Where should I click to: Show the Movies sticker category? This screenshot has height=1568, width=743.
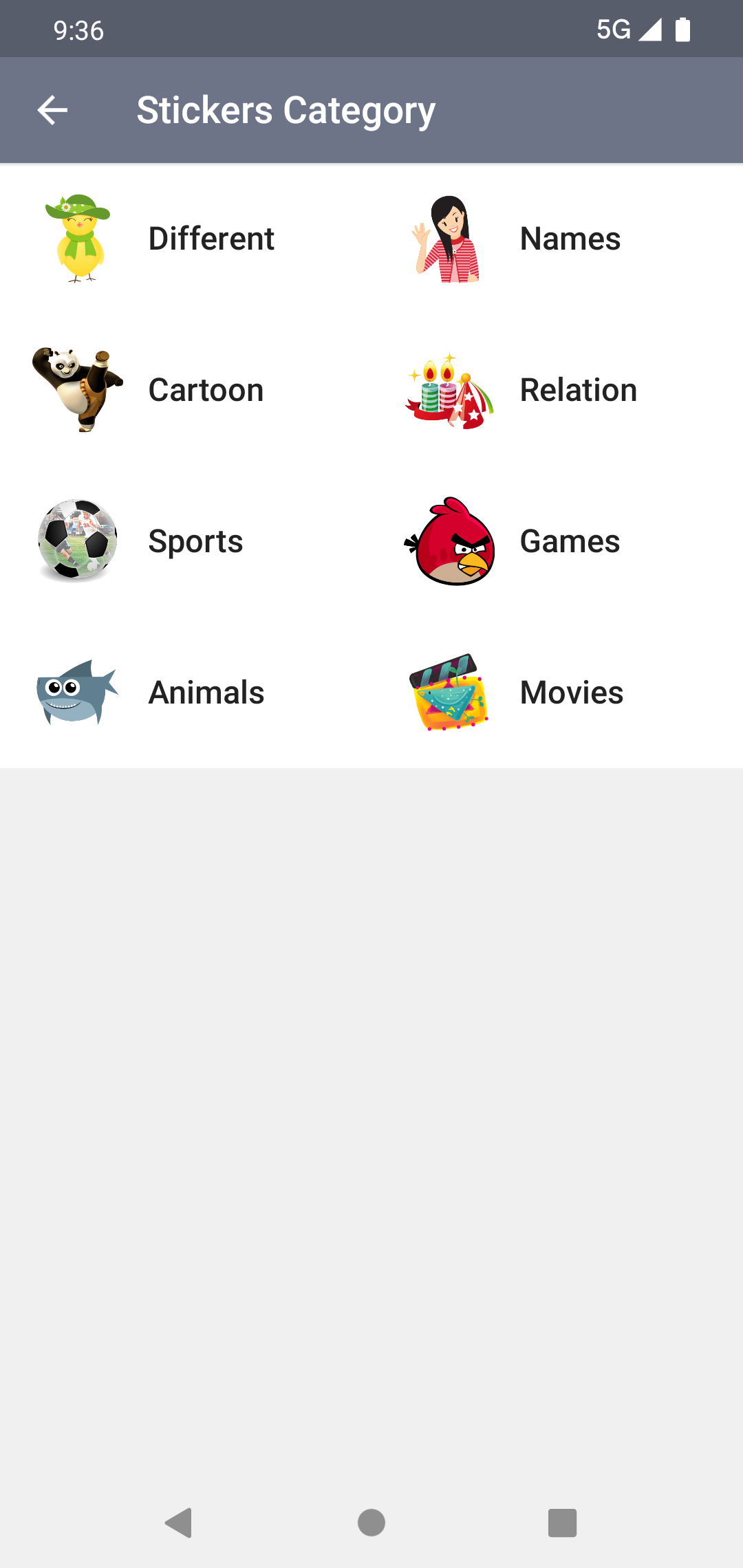[x=557, y=693]
